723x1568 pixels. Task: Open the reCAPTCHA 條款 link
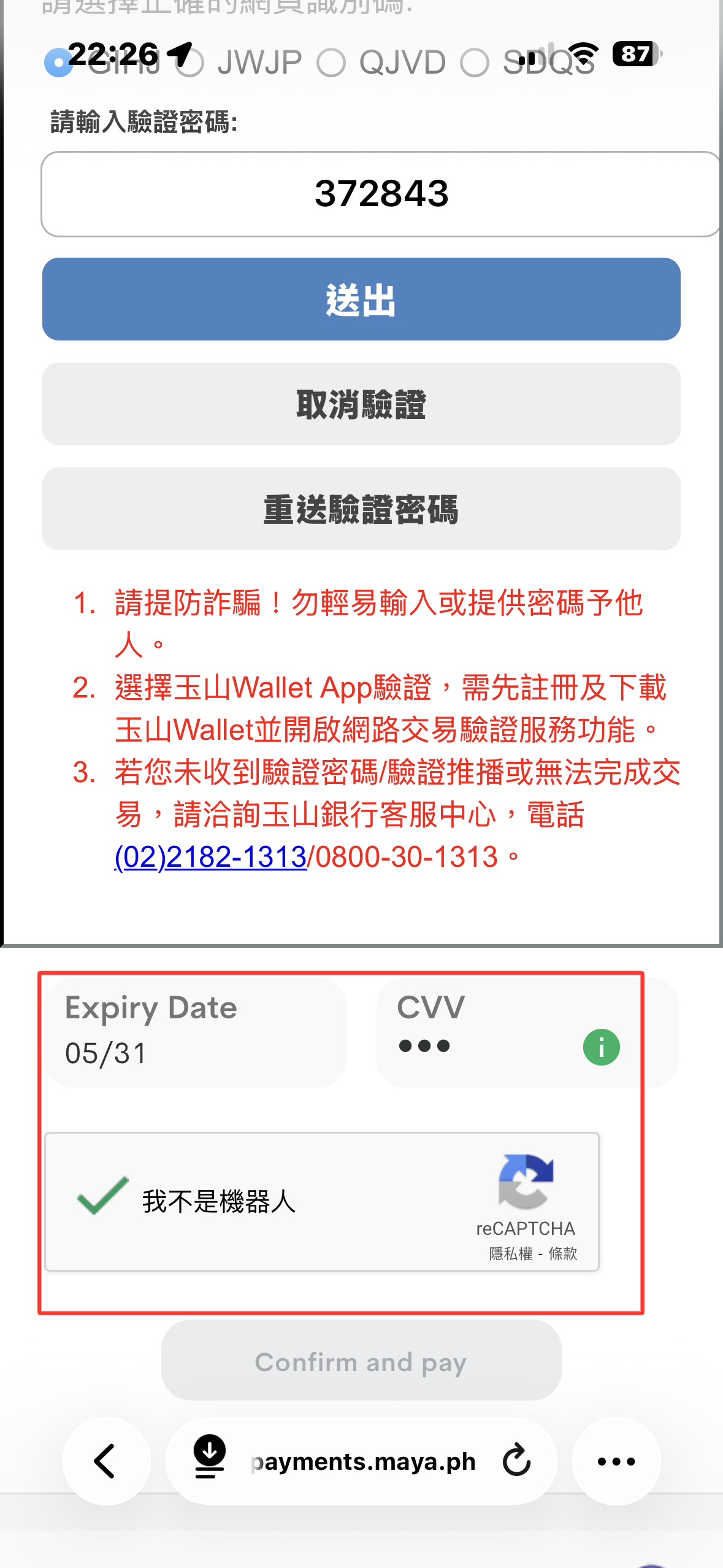pyautogui.click(x=563, y=1253)
